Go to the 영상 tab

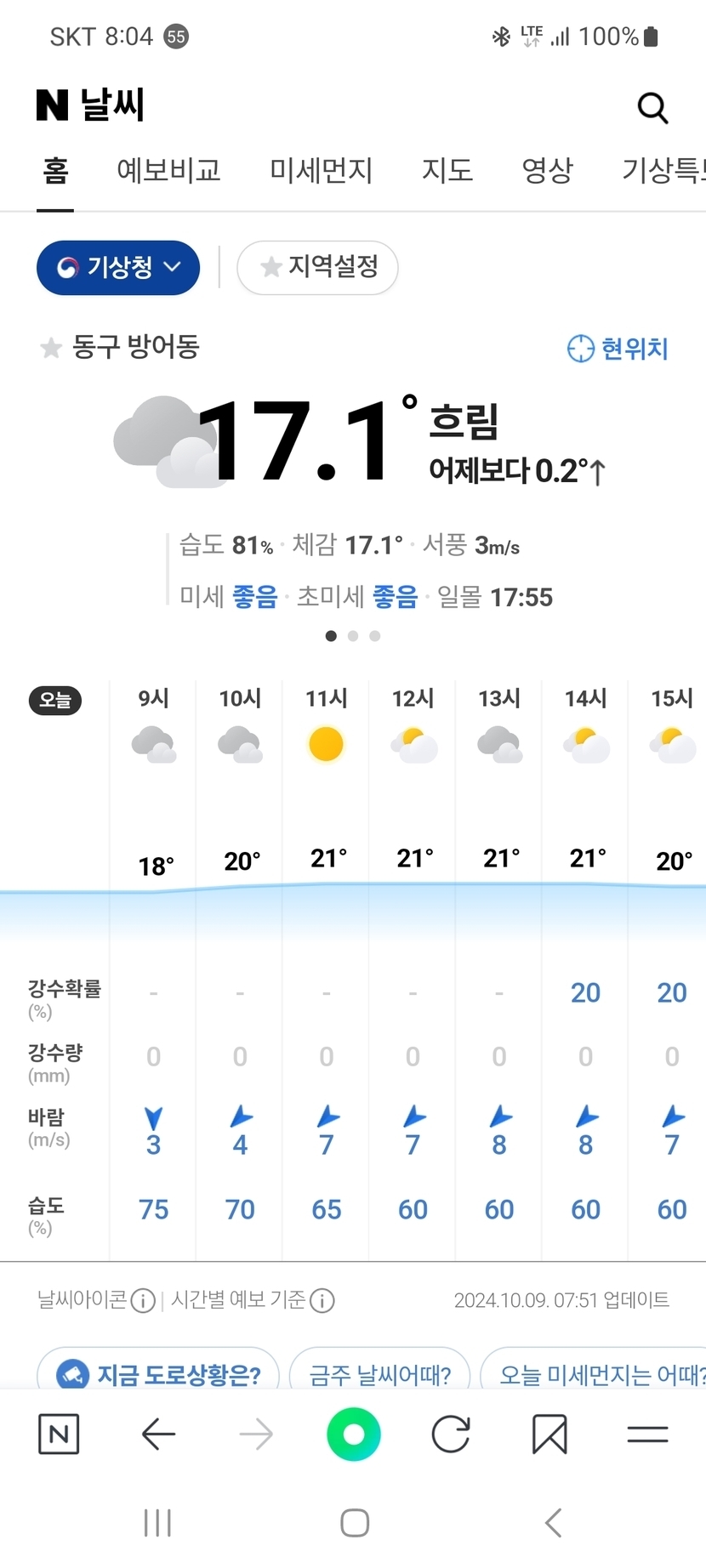tap(547, 171)
